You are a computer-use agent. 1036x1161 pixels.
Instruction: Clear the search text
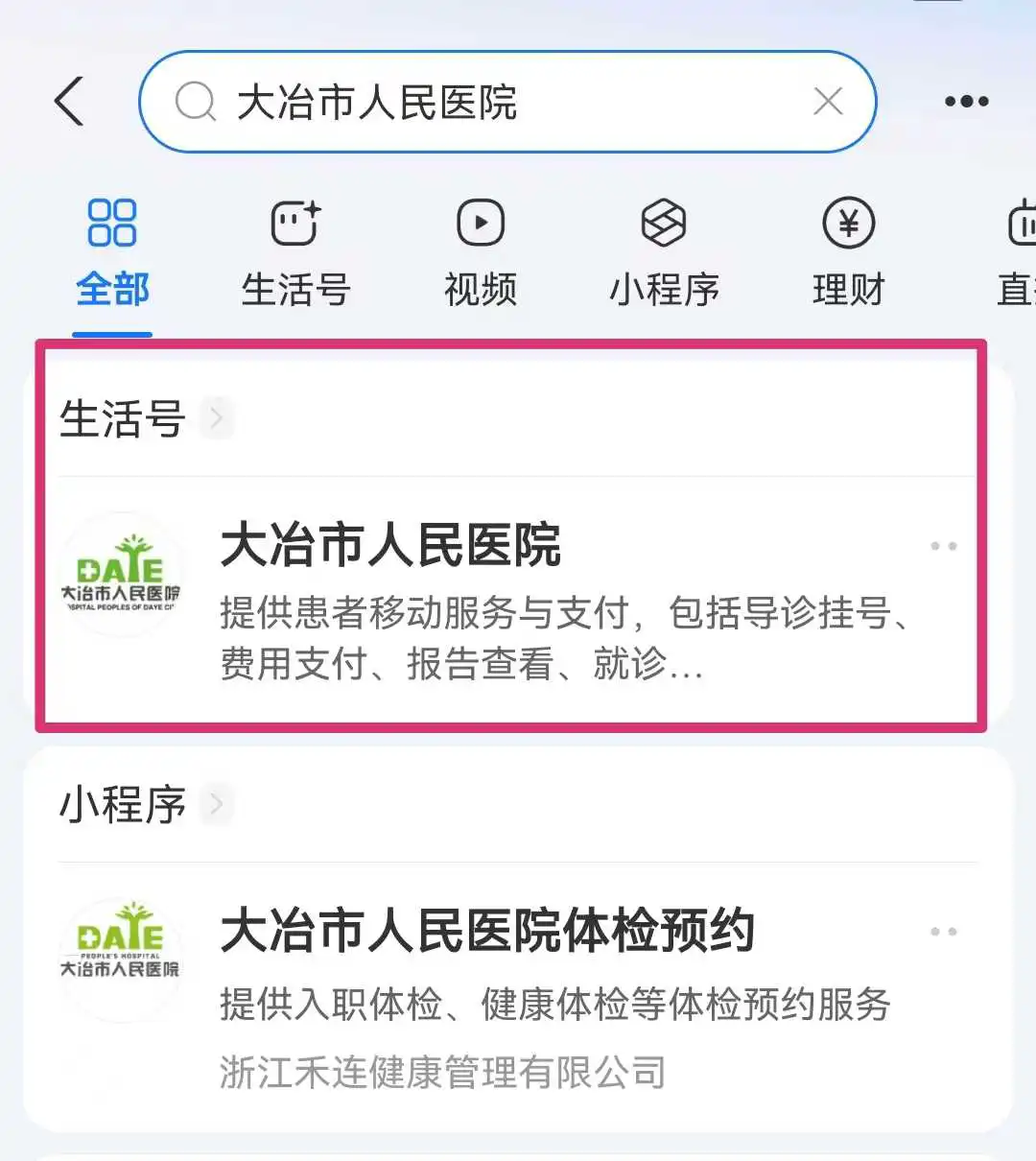pos(828,102)
